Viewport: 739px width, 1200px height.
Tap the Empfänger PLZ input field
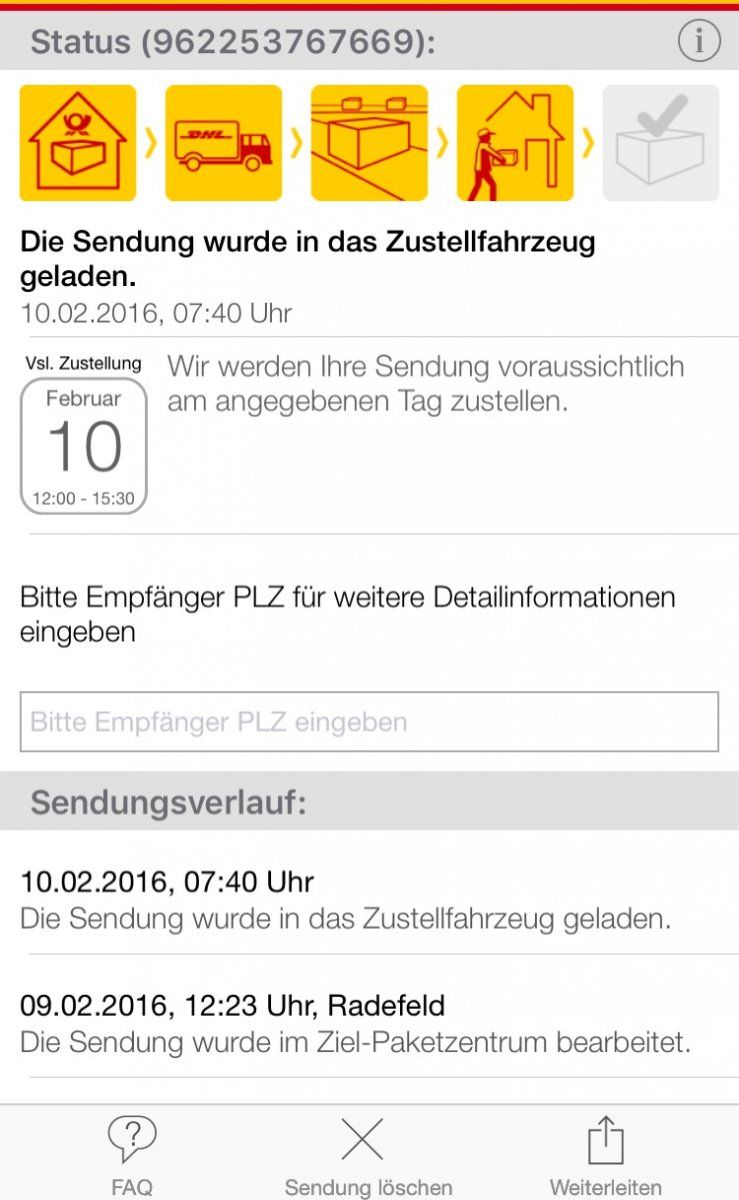click(369, 721)
